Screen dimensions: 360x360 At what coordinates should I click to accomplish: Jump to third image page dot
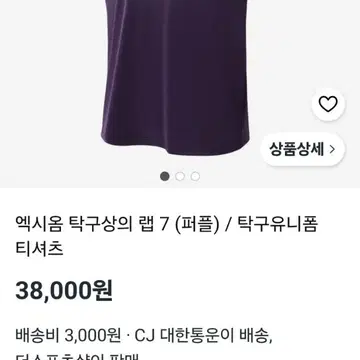tap(195, 176)
